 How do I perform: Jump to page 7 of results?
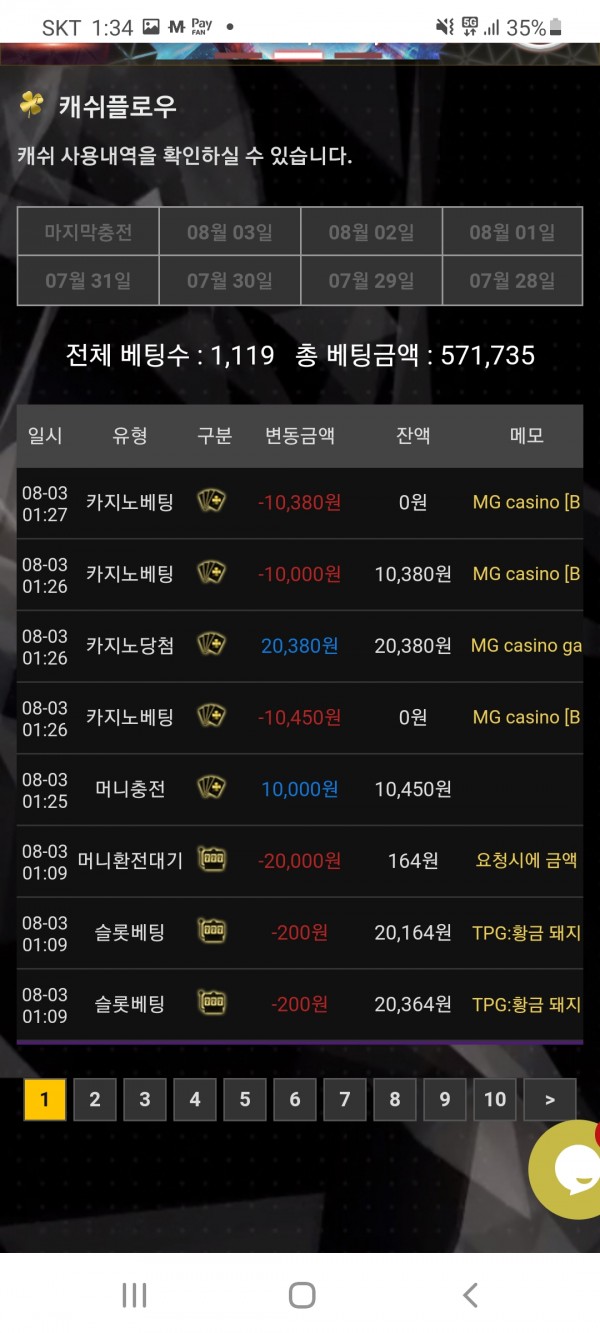(345, 1099)
